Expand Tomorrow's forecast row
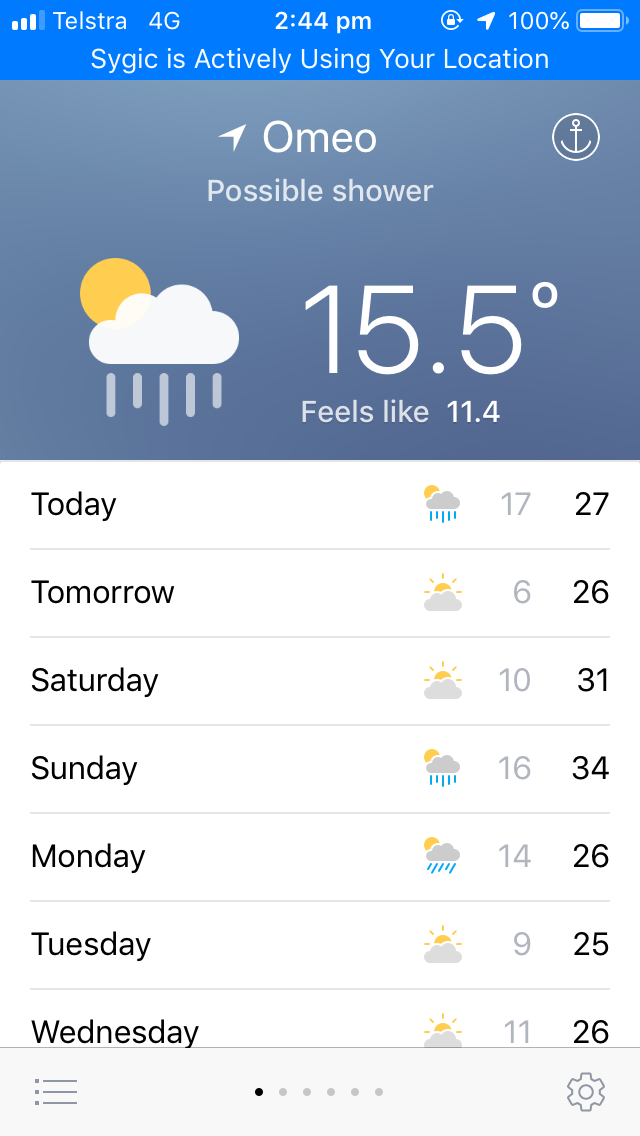The height and width of the screenshot is (1136, 640). (x=320, y=593)
